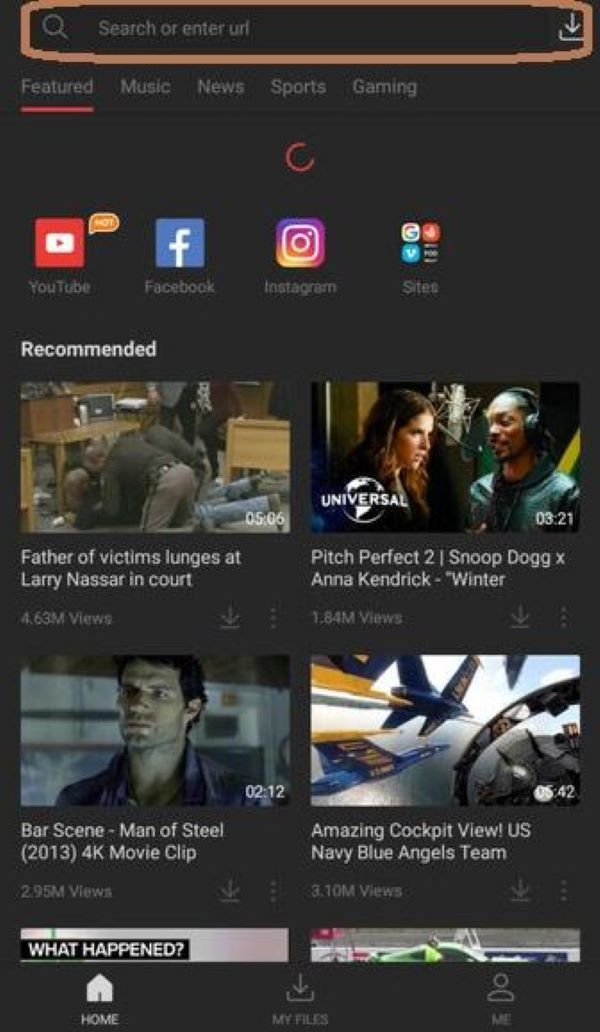Play the Blue Angels cockpit view video
This screenshot has width=600, height=1032.
click(445, 730)
